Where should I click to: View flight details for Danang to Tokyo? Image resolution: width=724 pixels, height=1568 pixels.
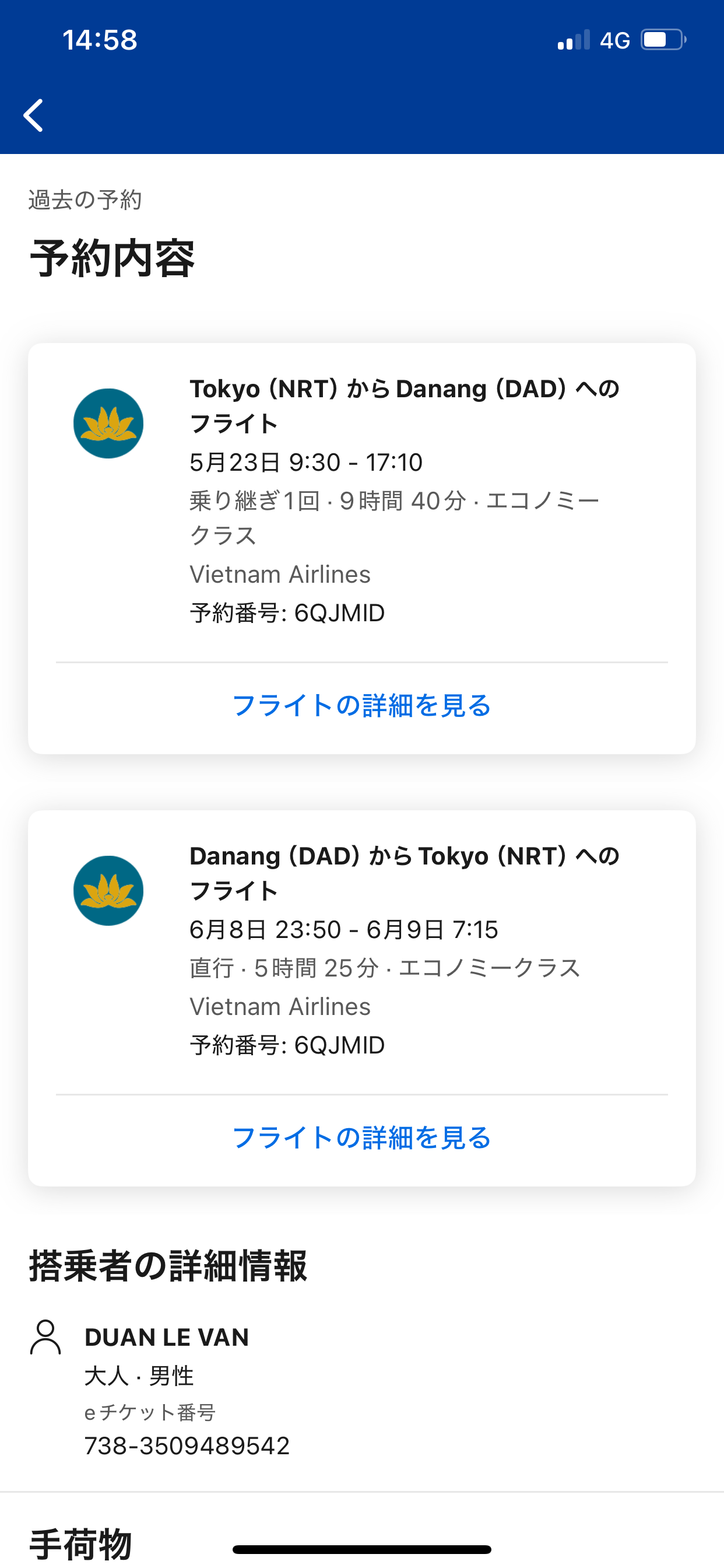[361, 1137]
